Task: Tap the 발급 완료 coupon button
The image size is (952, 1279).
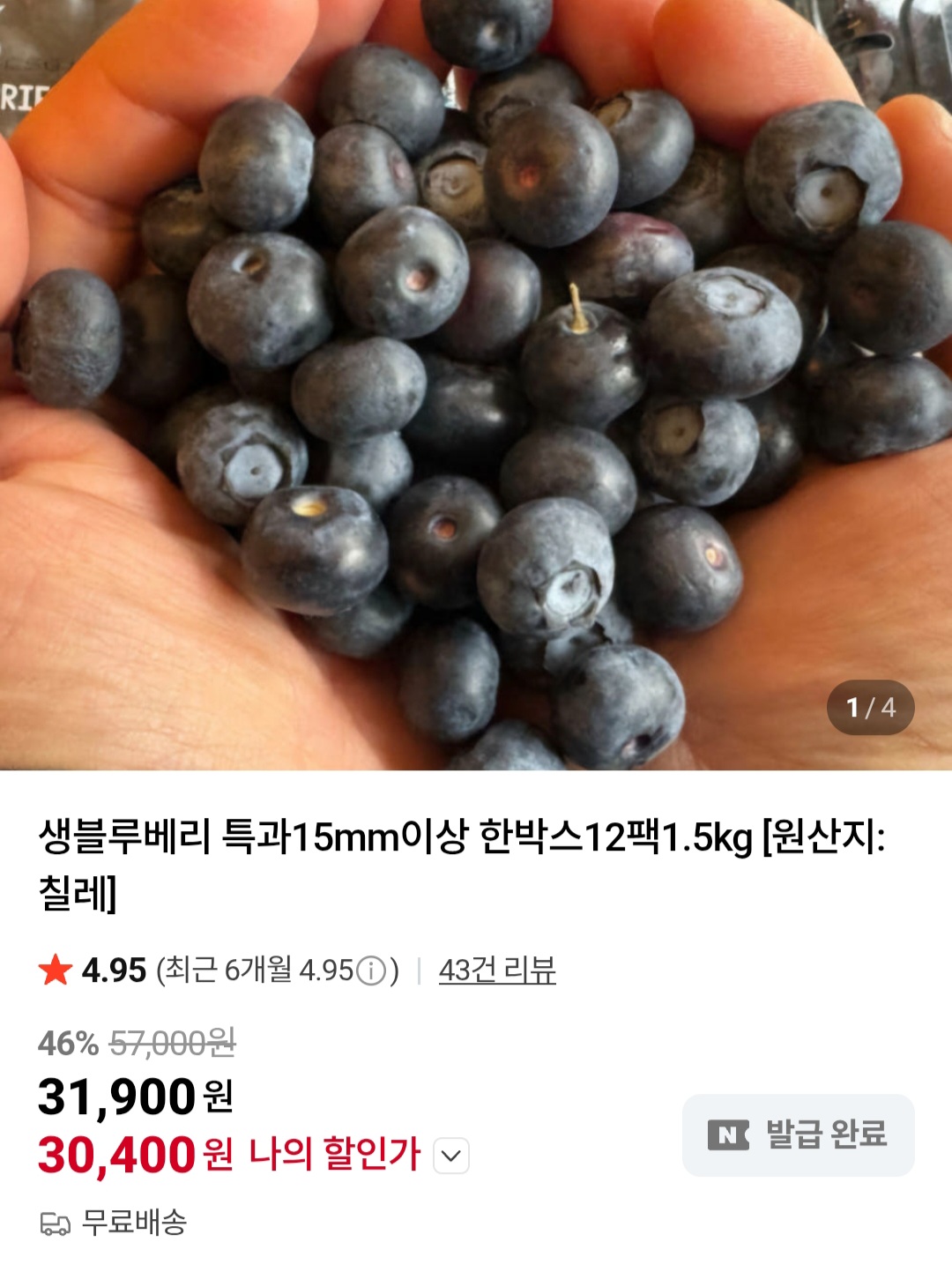Action: [798, 1134]
